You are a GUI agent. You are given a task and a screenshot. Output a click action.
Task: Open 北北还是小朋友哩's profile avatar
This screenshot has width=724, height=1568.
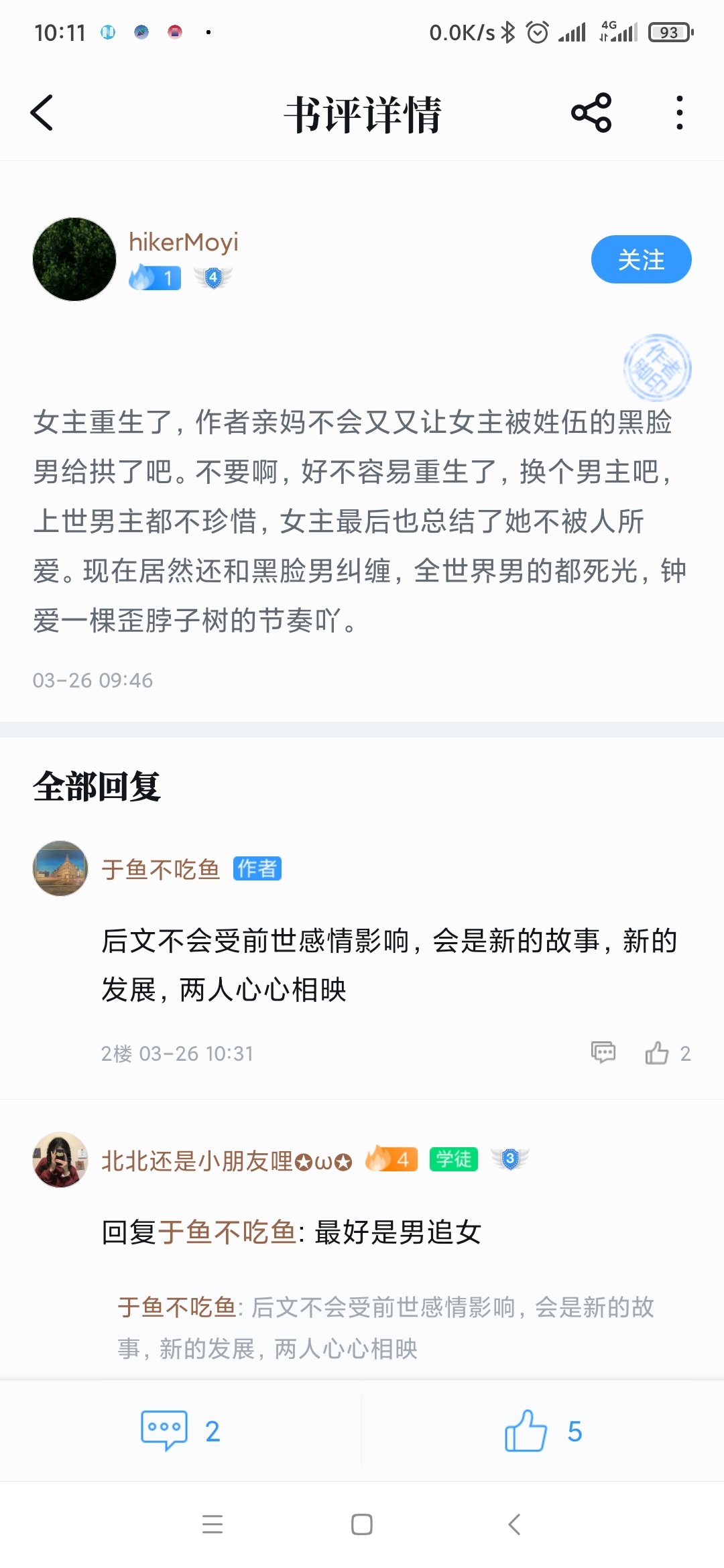pos(60,1160)
